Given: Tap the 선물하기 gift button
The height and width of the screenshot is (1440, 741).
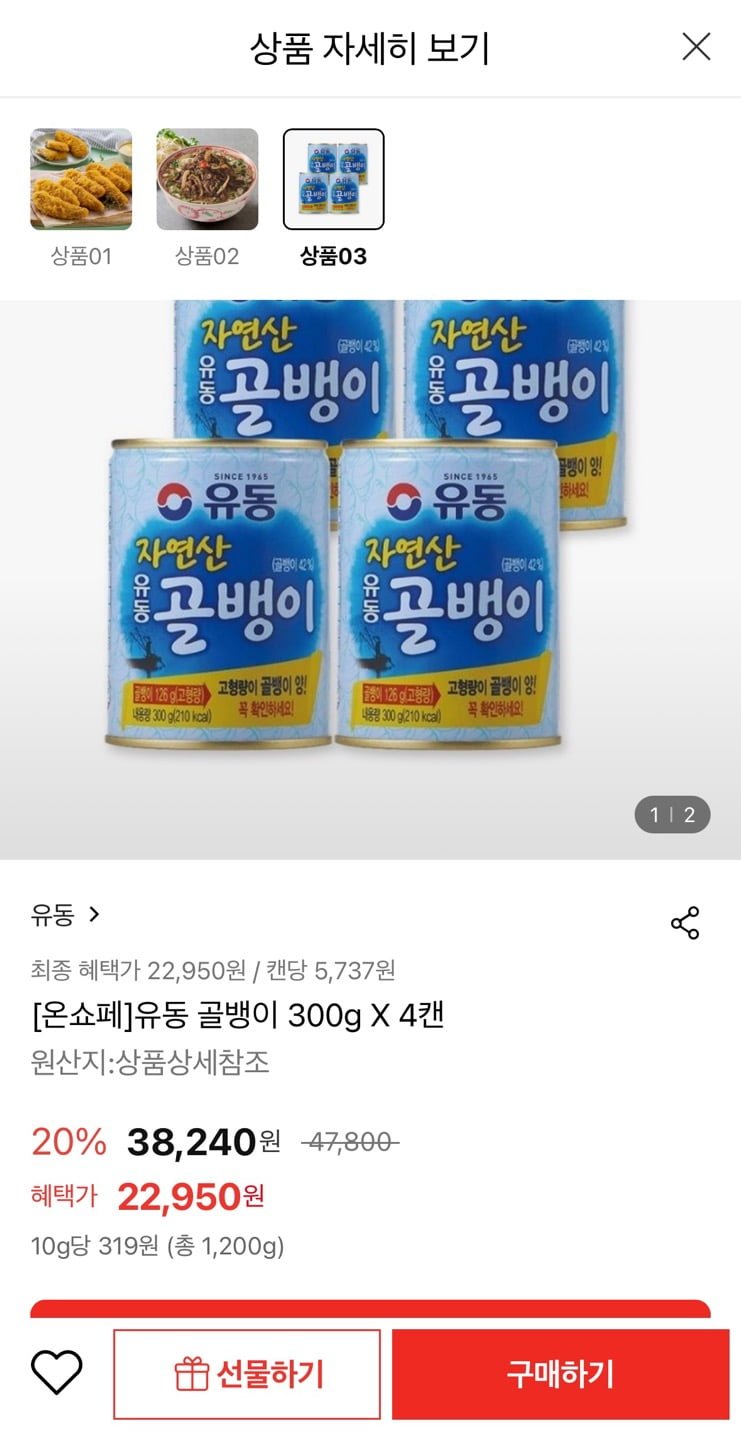Looking at the screenshot, I should [247, 1374].
